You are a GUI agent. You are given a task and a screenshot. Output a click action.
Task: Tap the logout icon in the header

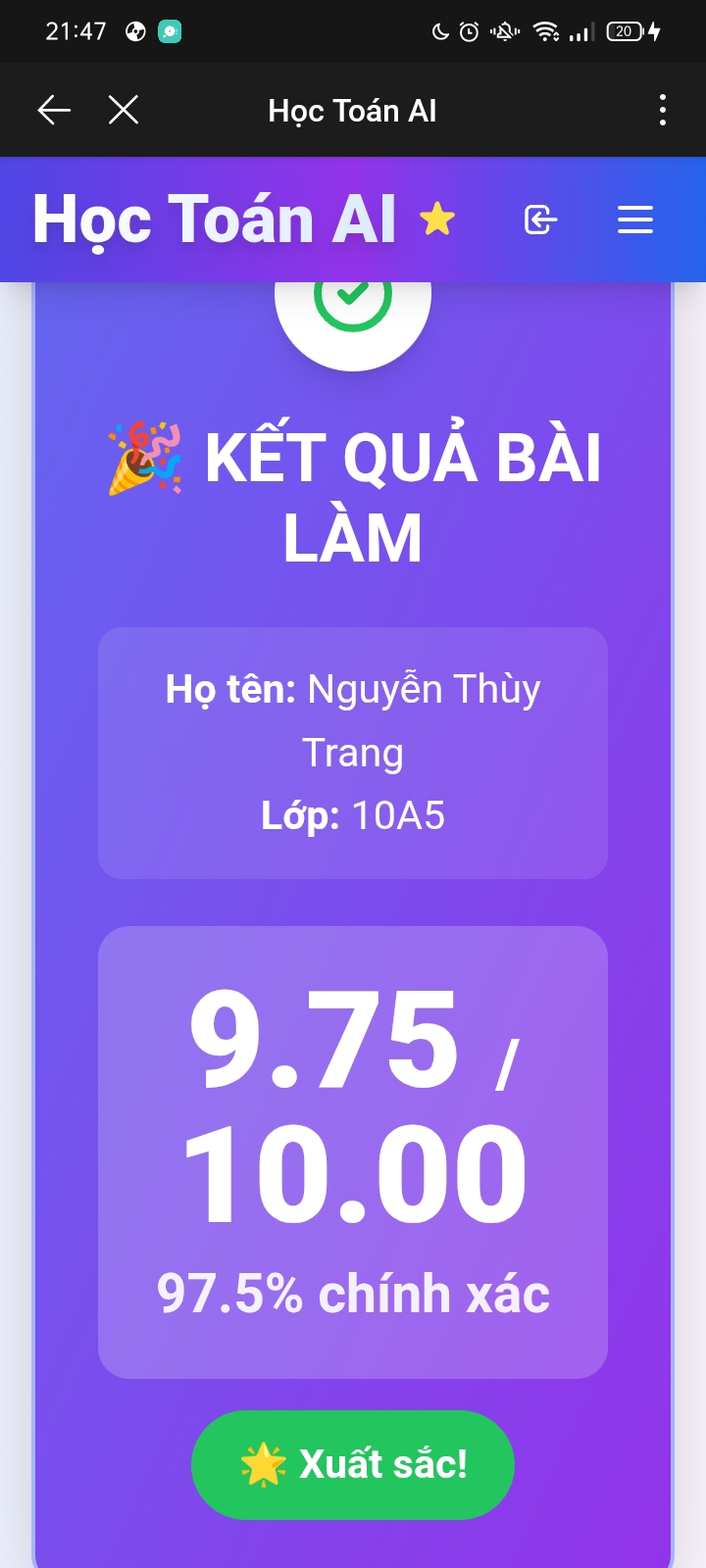(540, 220)
